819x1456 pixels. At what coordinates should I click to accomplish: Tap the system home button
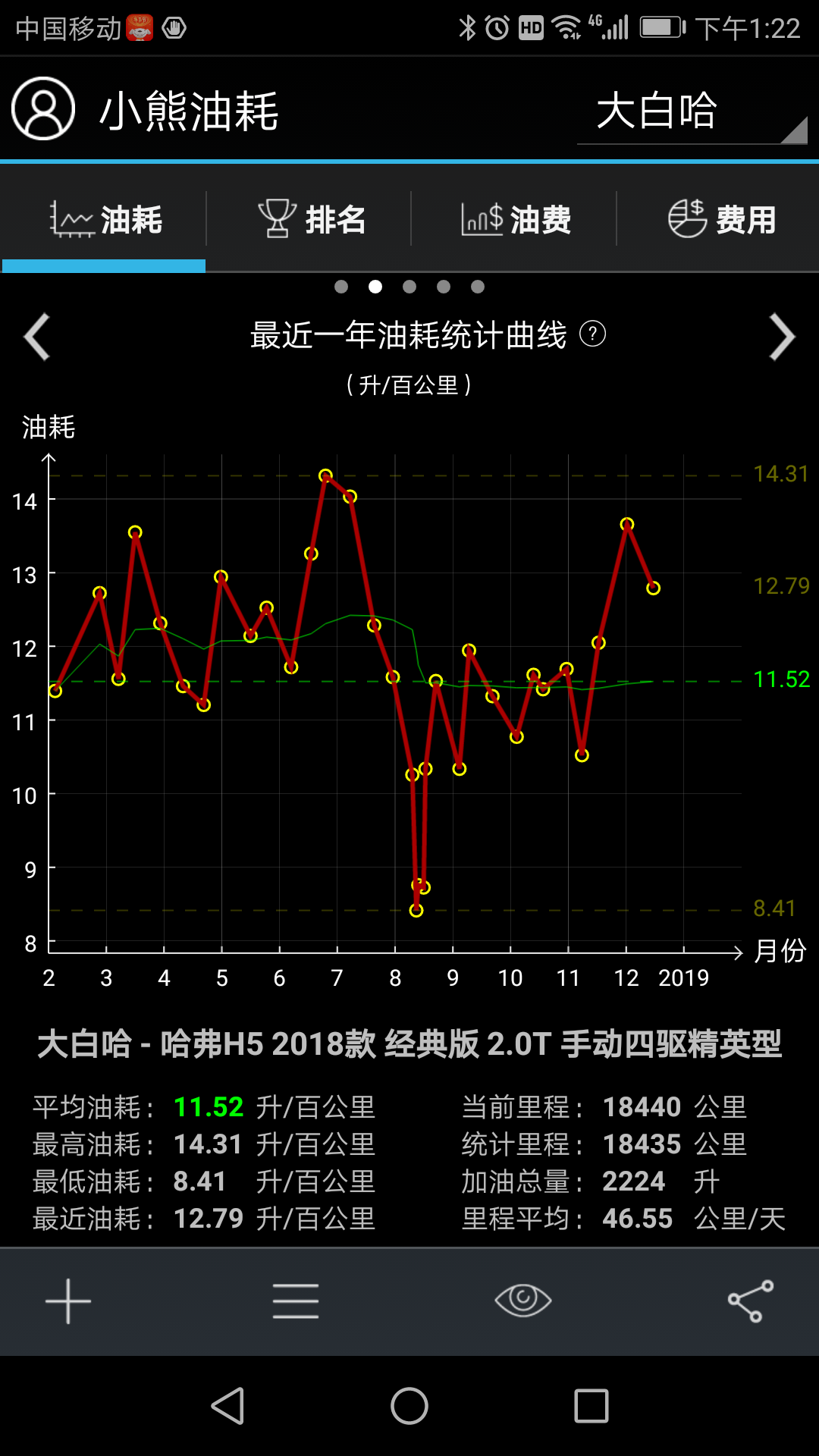(x=409, y=1406)
